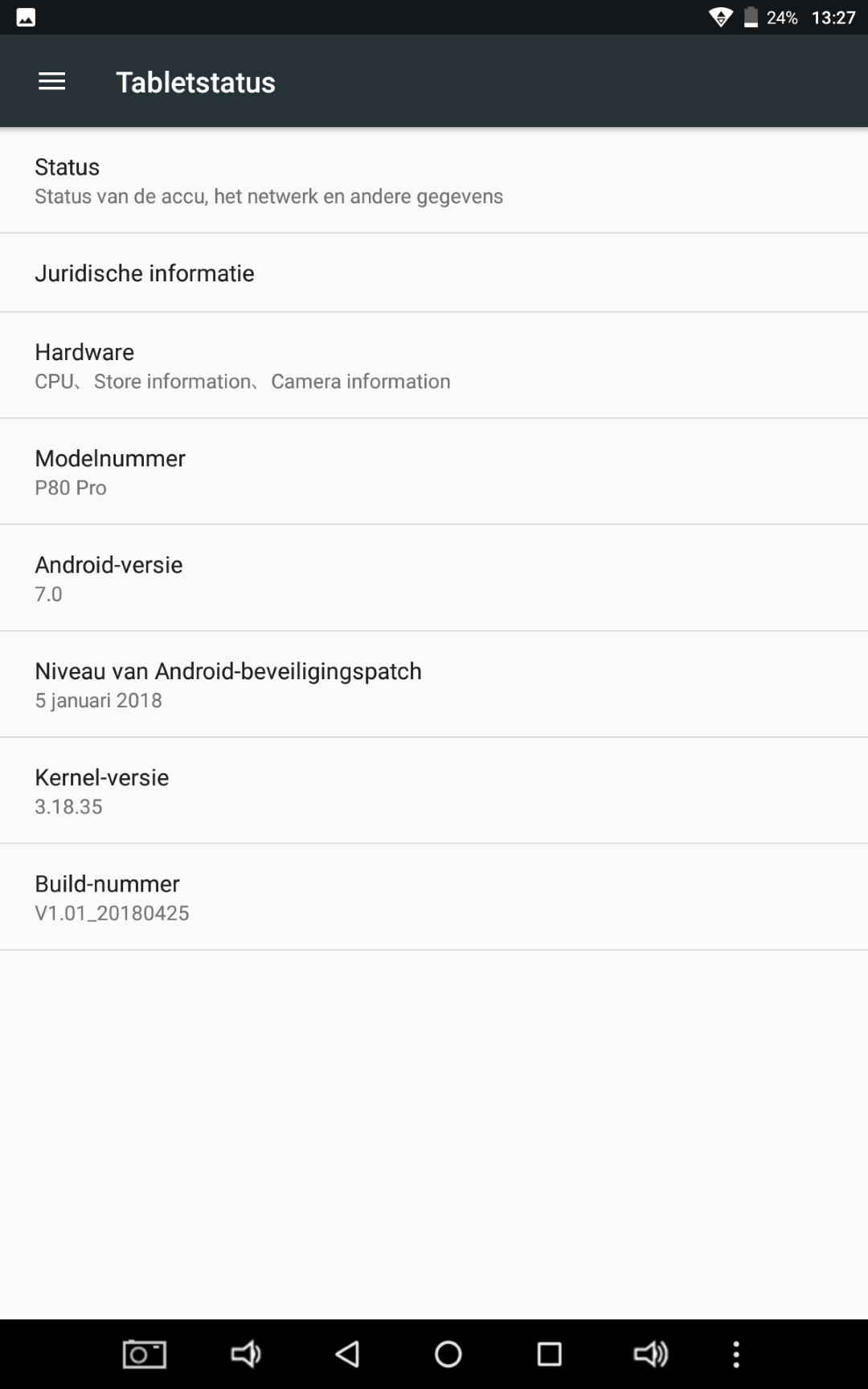Open Juridische informatie
The image size is (868, 1389).
coord(434,272)
